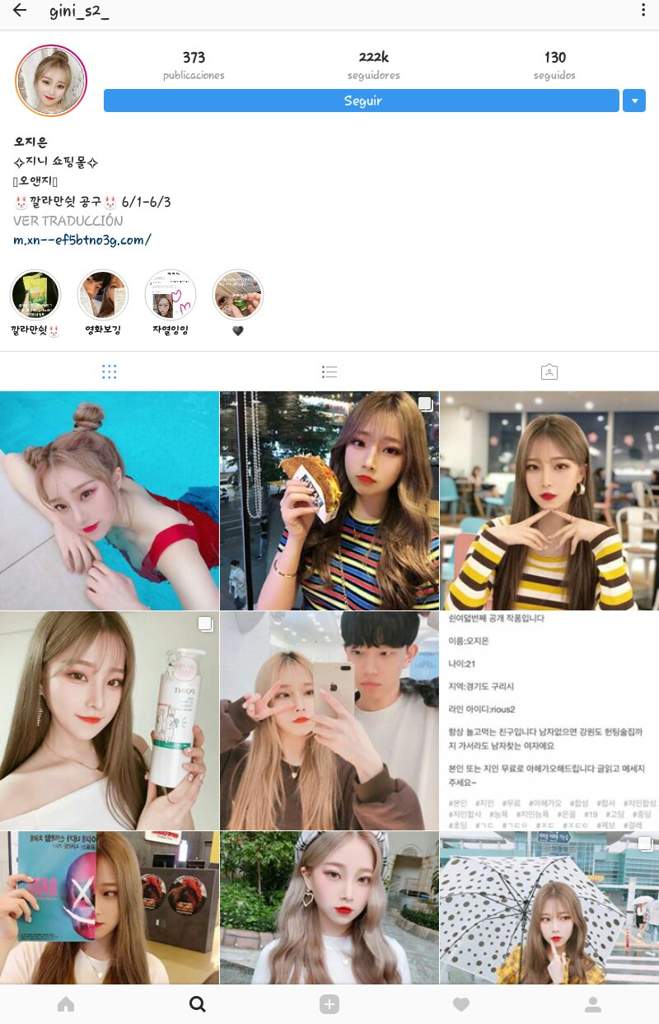Open the three-dot overflow menu
The height and width of the screenshot is (1024, 659).
(x=643, y=11)
